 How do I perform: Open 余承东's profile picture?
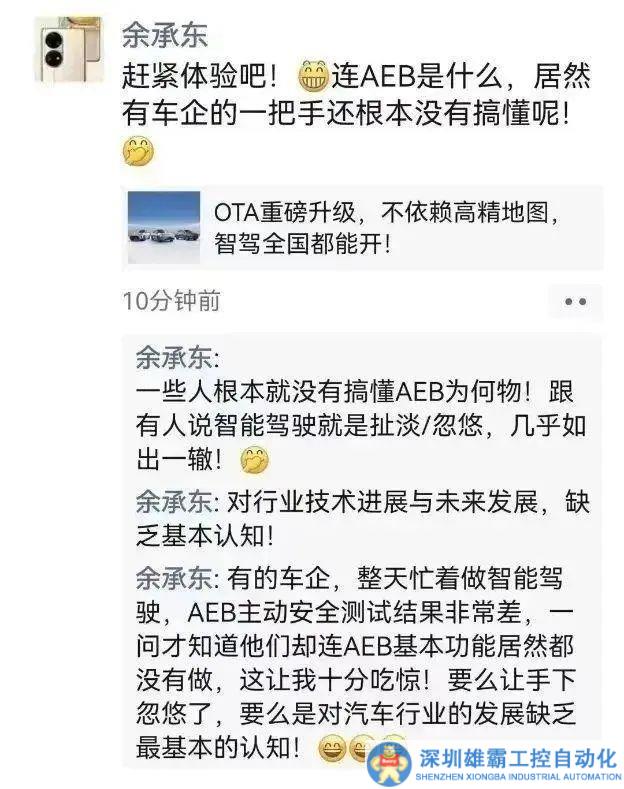point(67,50)
